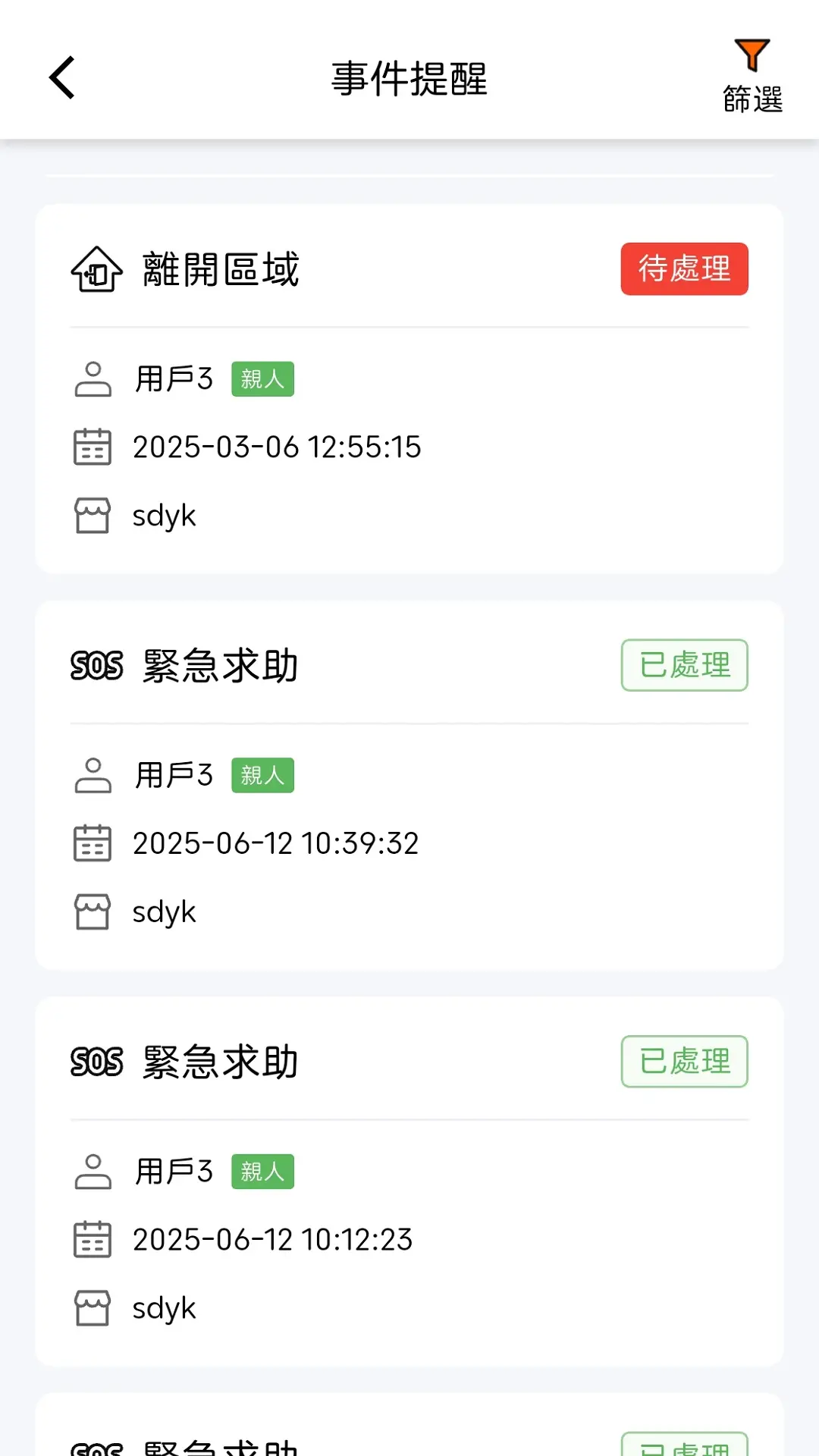The height and width of the screenshot is (1456, 819).
Task: Select the calendar icon next to 2025-06-12 10:39:32
Action: click(93, 843)
